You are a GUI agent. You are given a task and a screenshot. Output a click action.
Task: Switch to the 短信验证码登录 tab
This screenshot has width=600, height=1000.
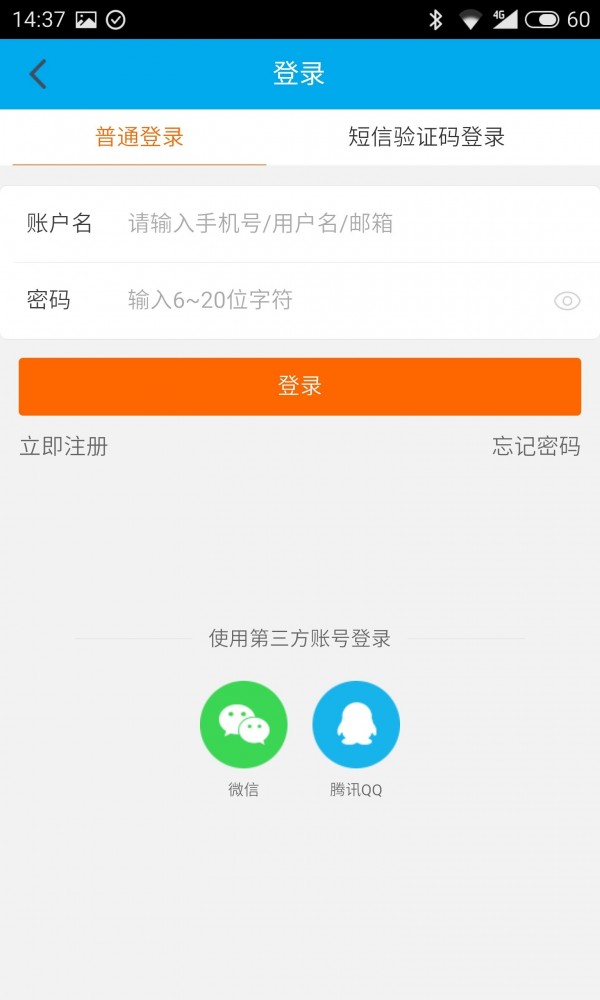[427, 137]
